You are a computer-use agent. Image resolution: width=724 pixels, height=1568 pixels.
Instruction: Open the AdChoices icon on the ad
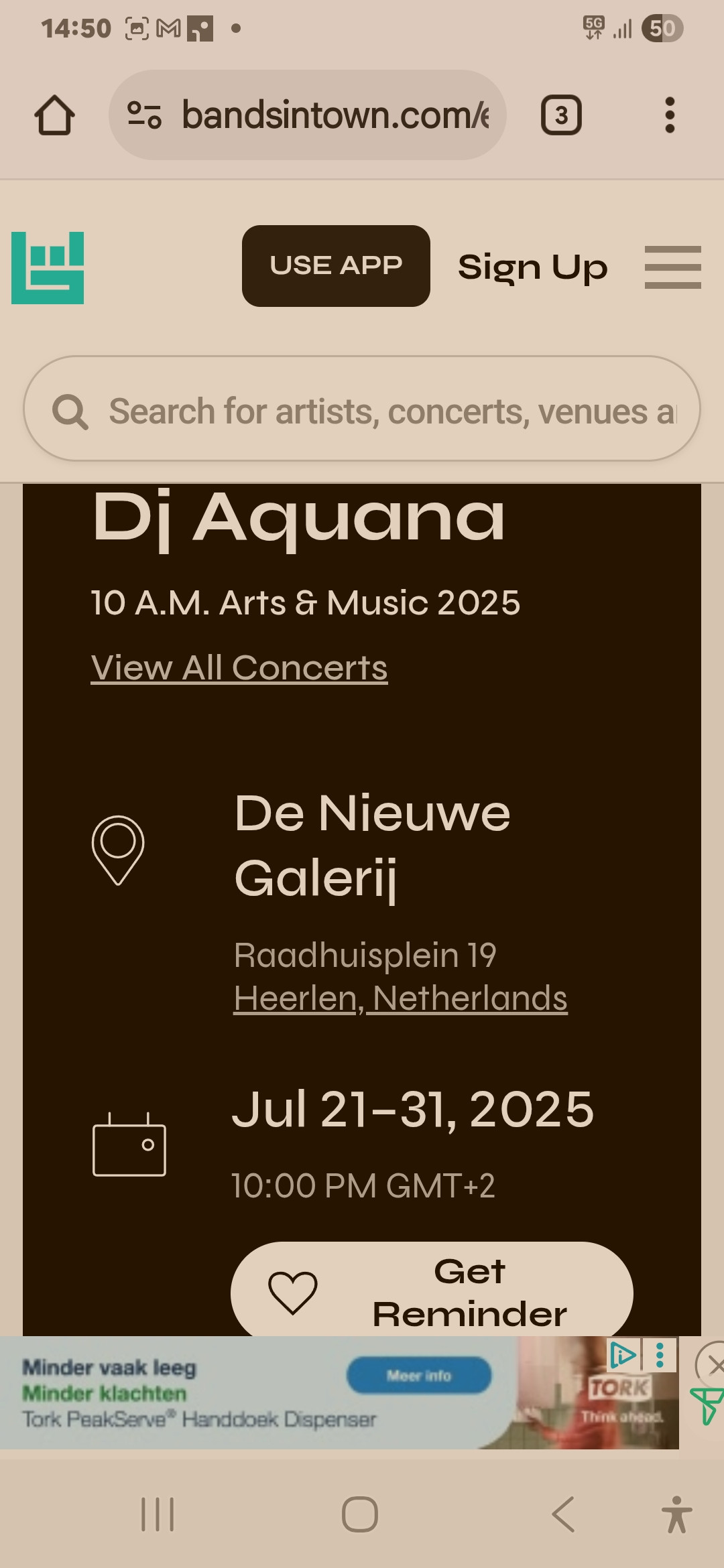pyautogui.click(x=623, y=1355)
